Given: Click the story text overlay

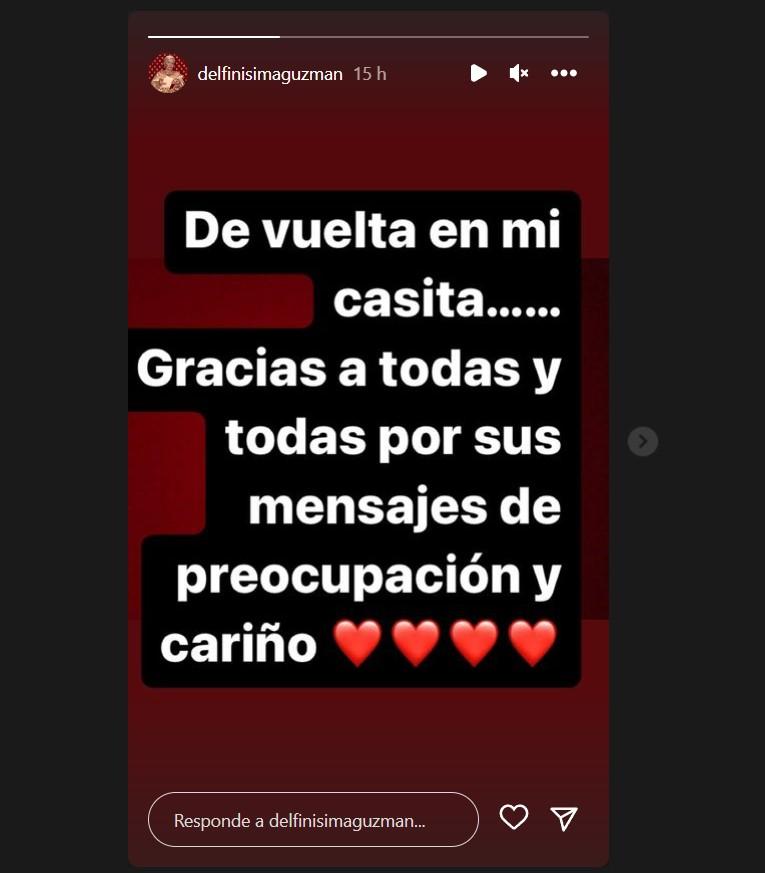Looking at the screenshot, I should (x=367, y=437).
